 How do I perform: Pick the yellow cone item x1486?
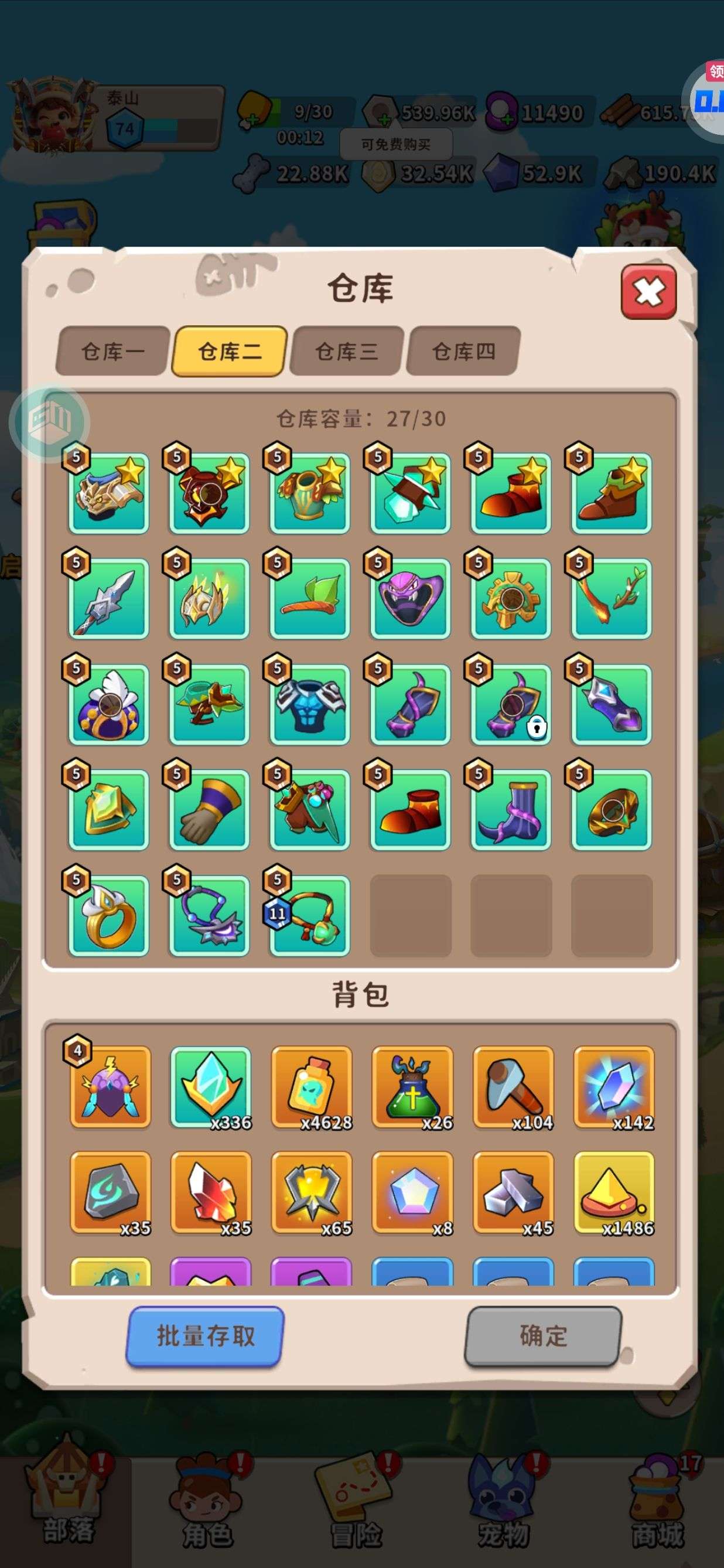pyautogui.click(x=614, y=1192)
